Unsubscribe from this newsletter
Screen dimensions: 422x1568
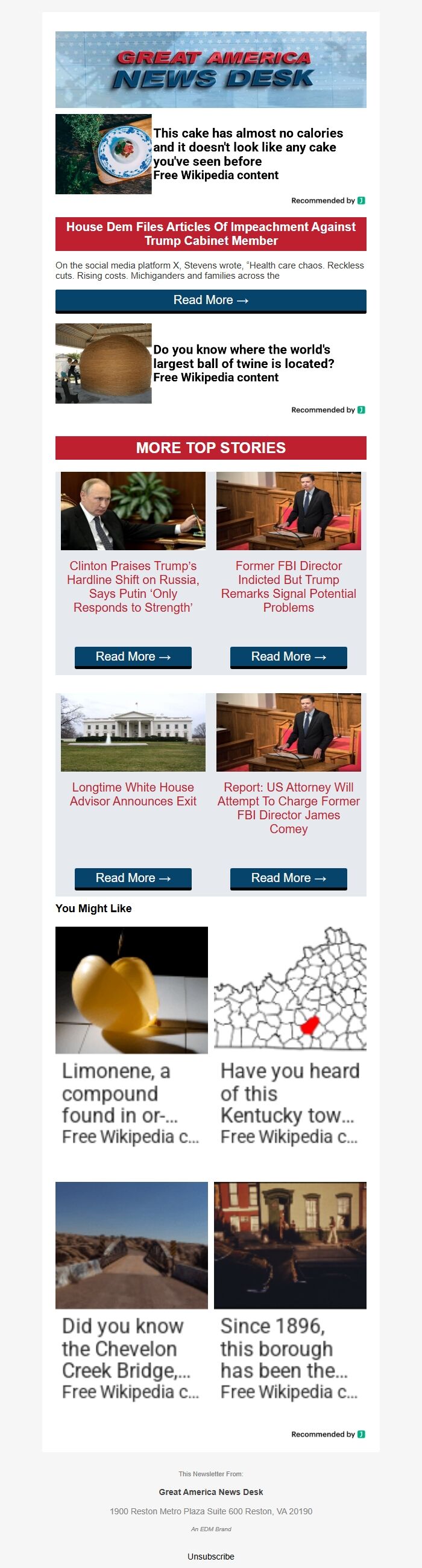tap(210, 1556)
